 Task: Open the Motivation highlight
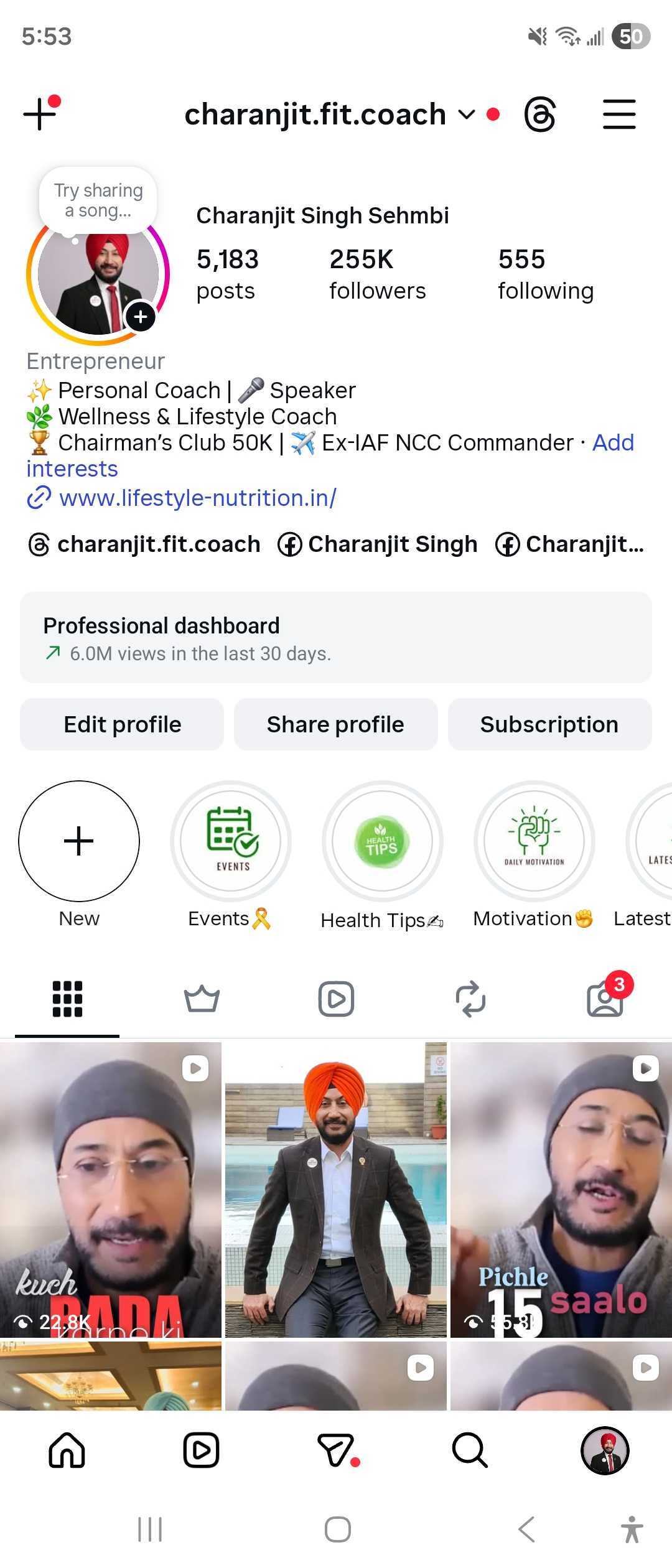pyautogui.click(x=534, y=841)
